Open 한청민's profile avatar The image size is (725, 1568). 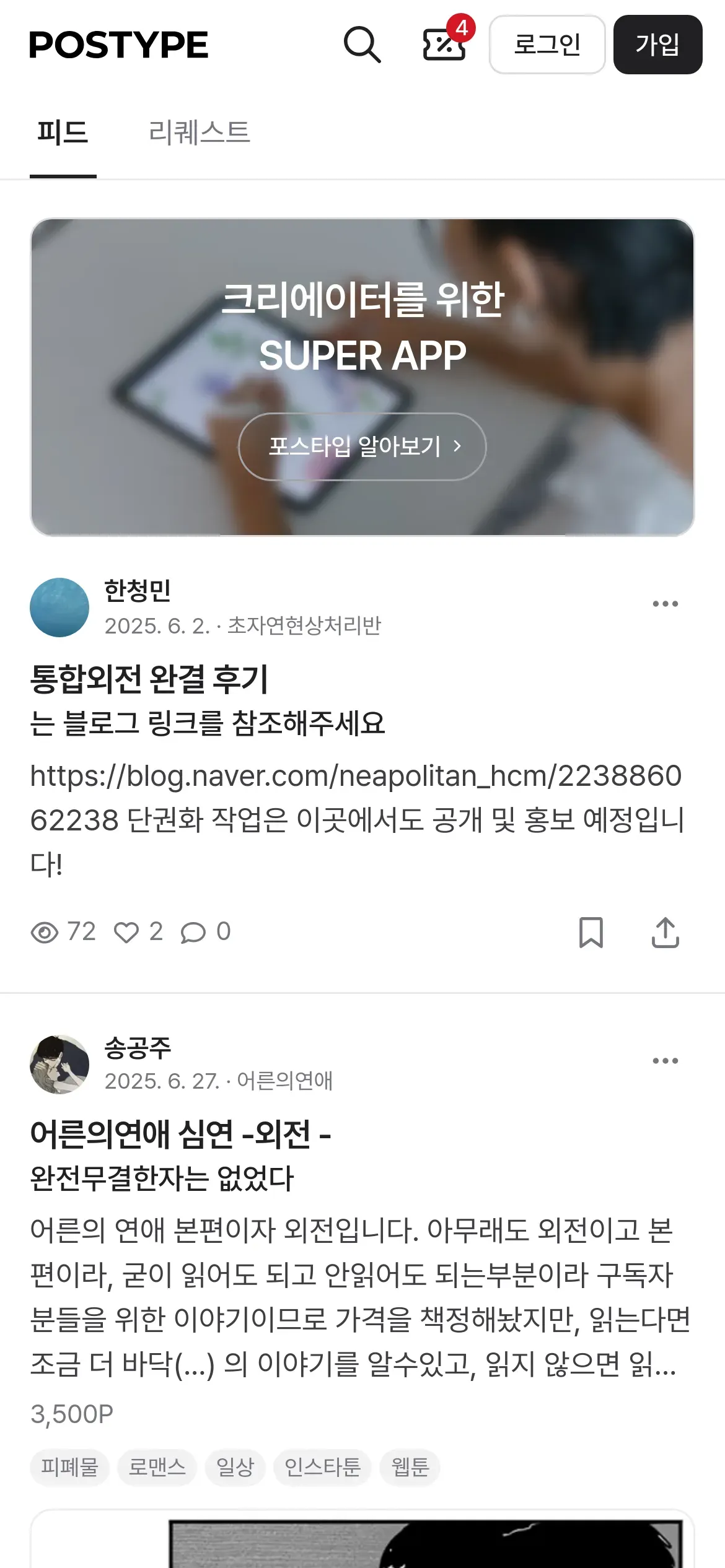point(59,608)
